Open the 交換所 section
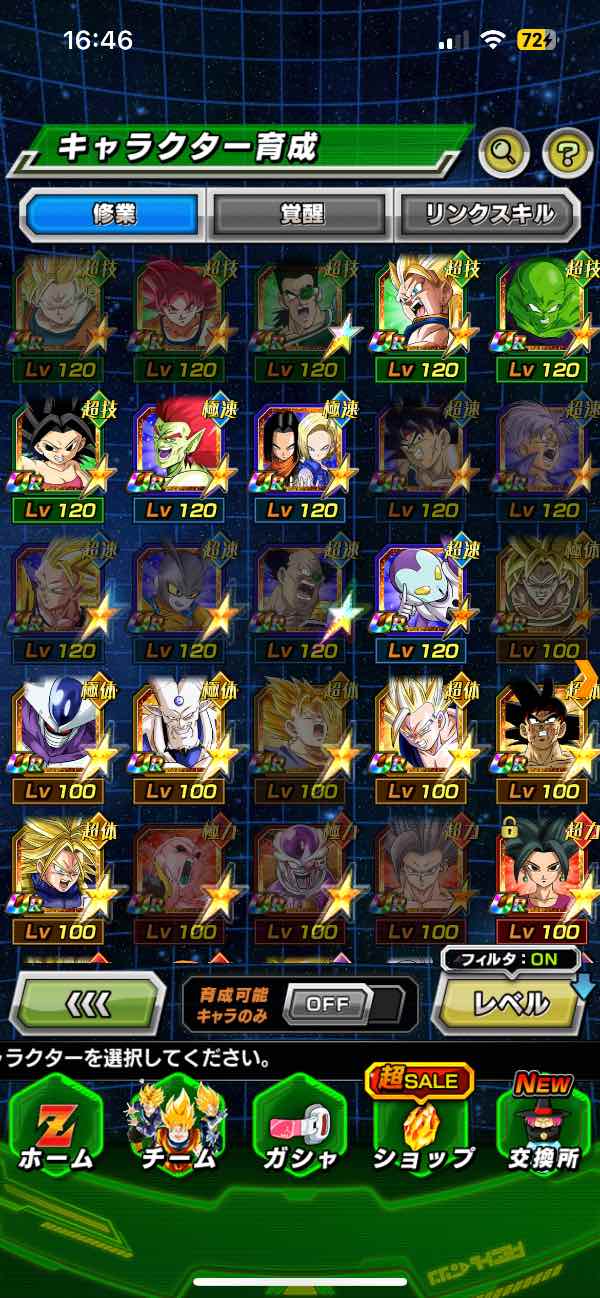The width and height of the screenshot is (600, 1298). tap(542, 1130)
